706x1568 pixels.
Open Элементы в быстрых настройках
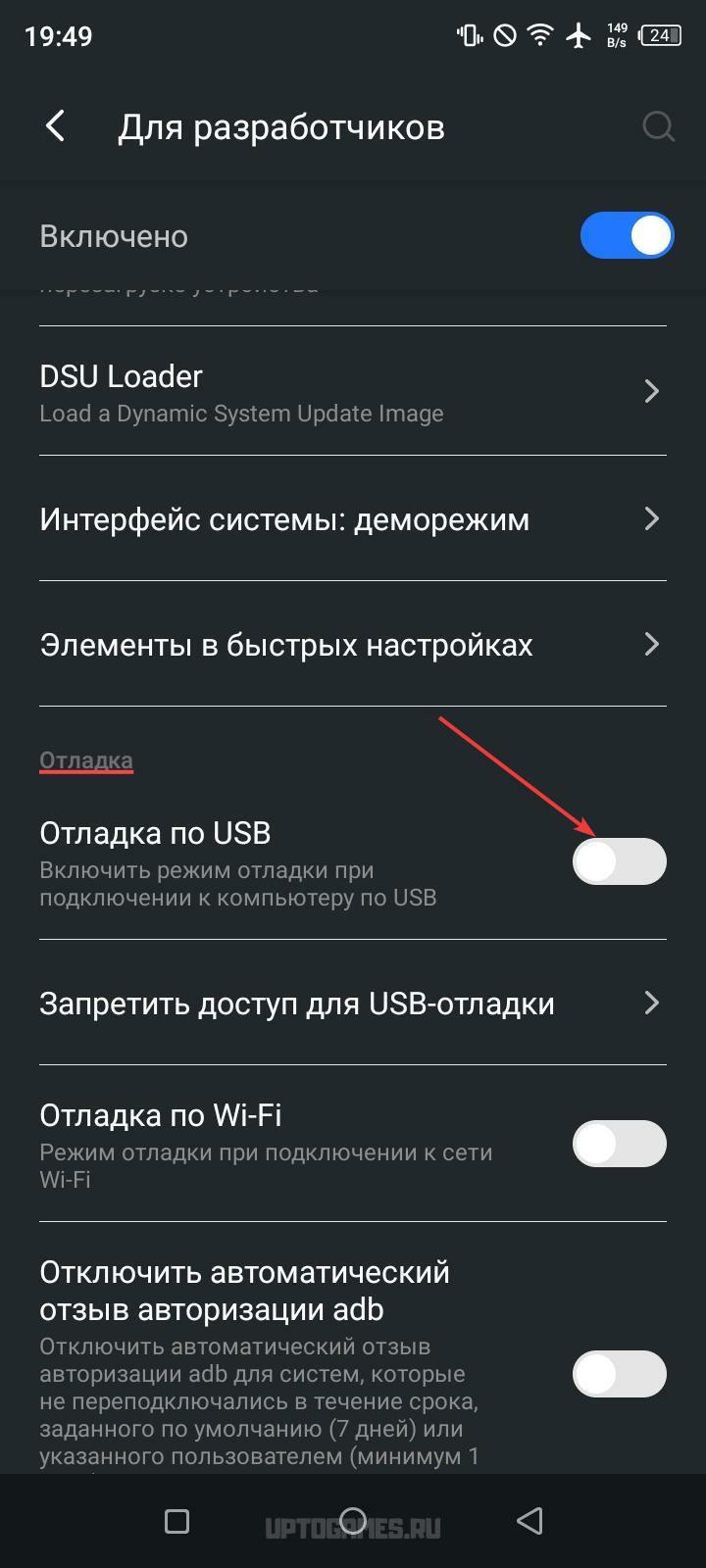click(x=353, y=644)
